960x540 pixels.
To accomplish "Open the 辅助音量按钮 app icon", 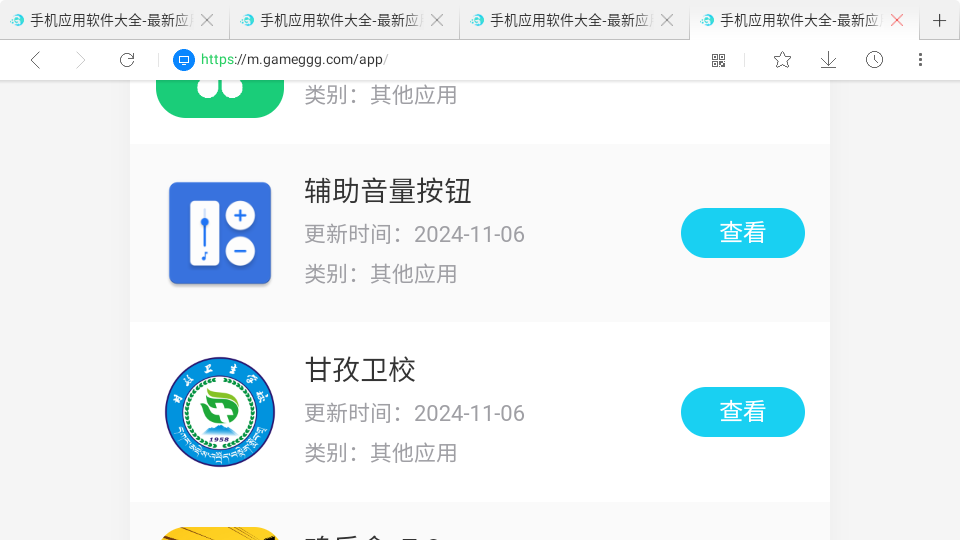I will click(220, 233).
